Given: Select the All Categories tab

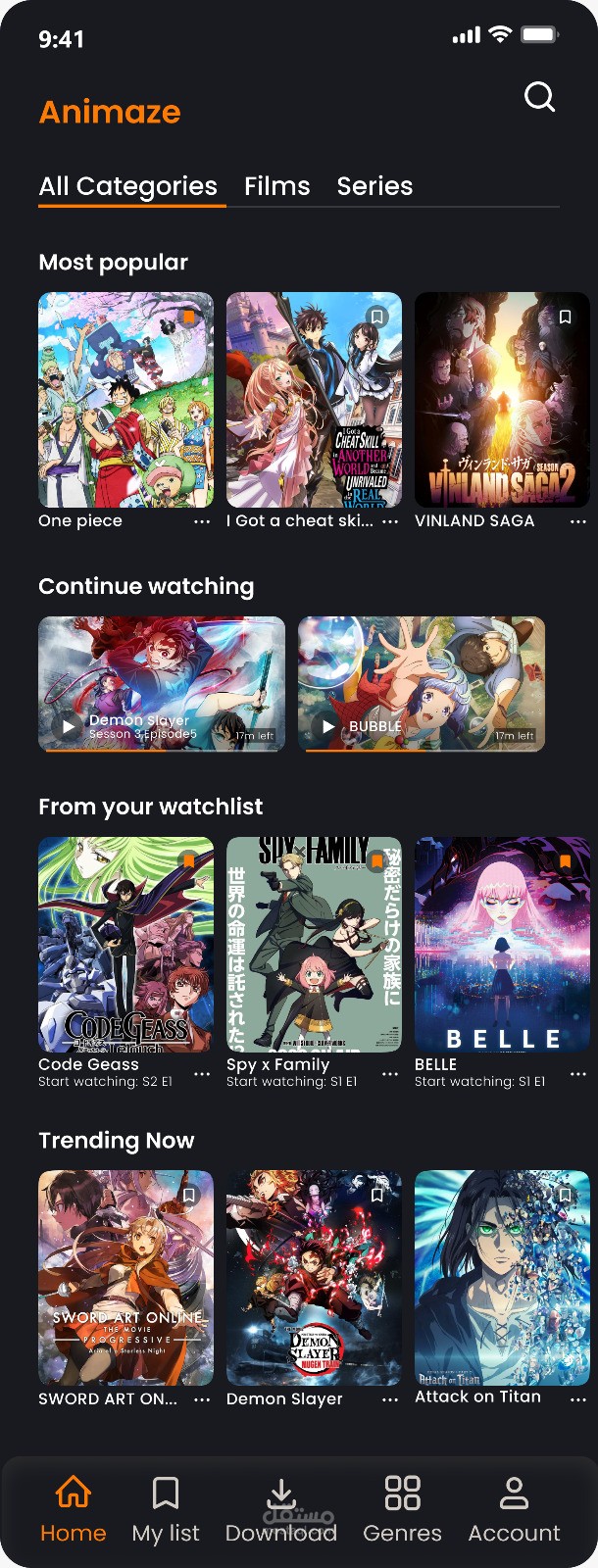Looking at the screenshot, I should coord(128,186).
